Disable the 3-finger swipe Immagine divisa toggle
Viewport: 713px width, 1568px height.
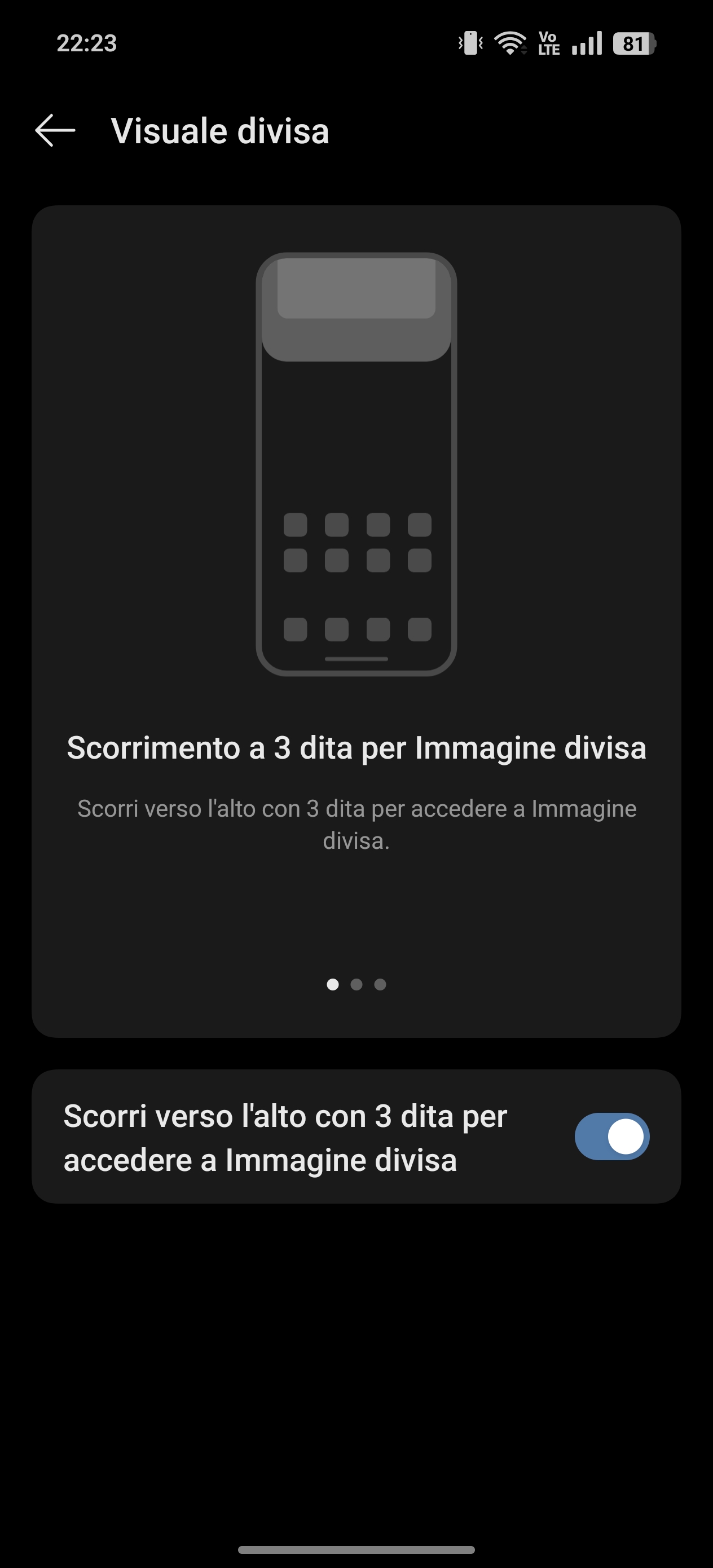611,1136
